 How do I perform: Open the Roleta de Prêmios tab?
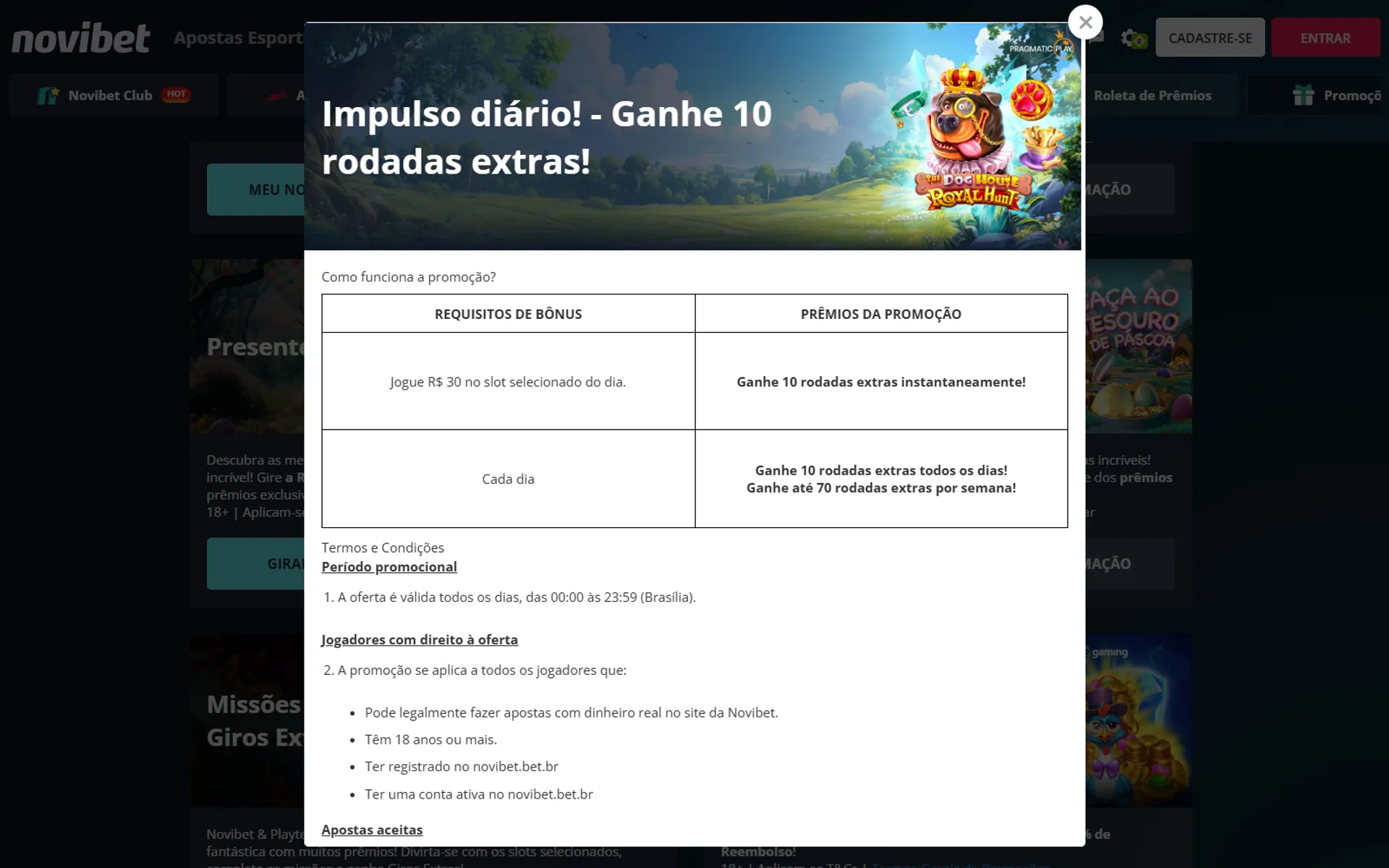point(1152,95)
